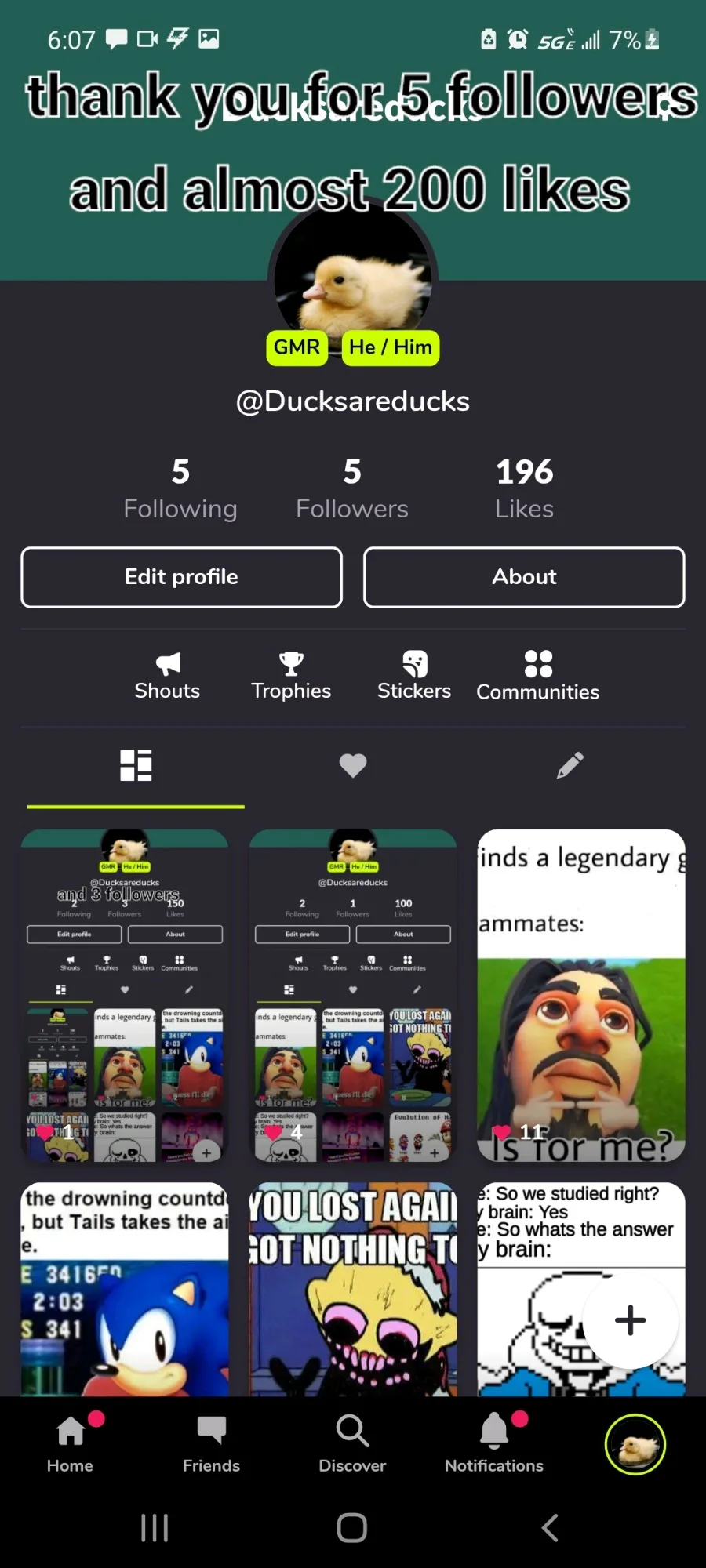Check the Notifications tab
This screenshot has width=706, height=1568.
pyautogui.click(x=494, y=1445)
